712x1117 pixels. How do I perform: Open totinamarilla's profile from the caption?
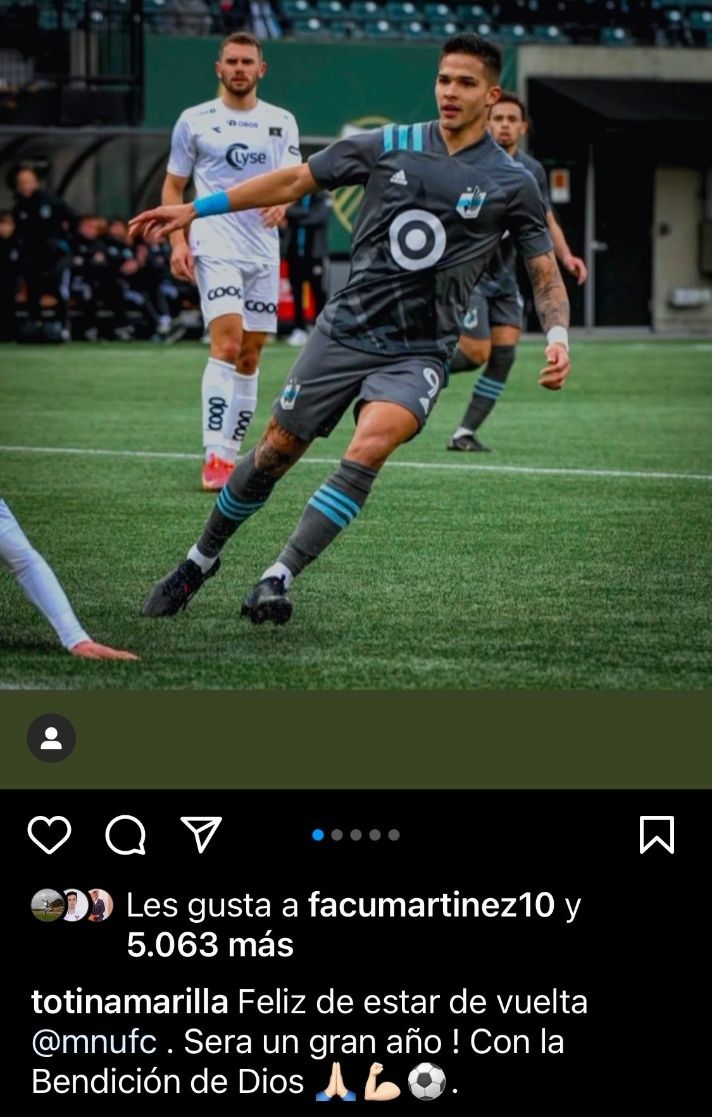coord(130,1002)
